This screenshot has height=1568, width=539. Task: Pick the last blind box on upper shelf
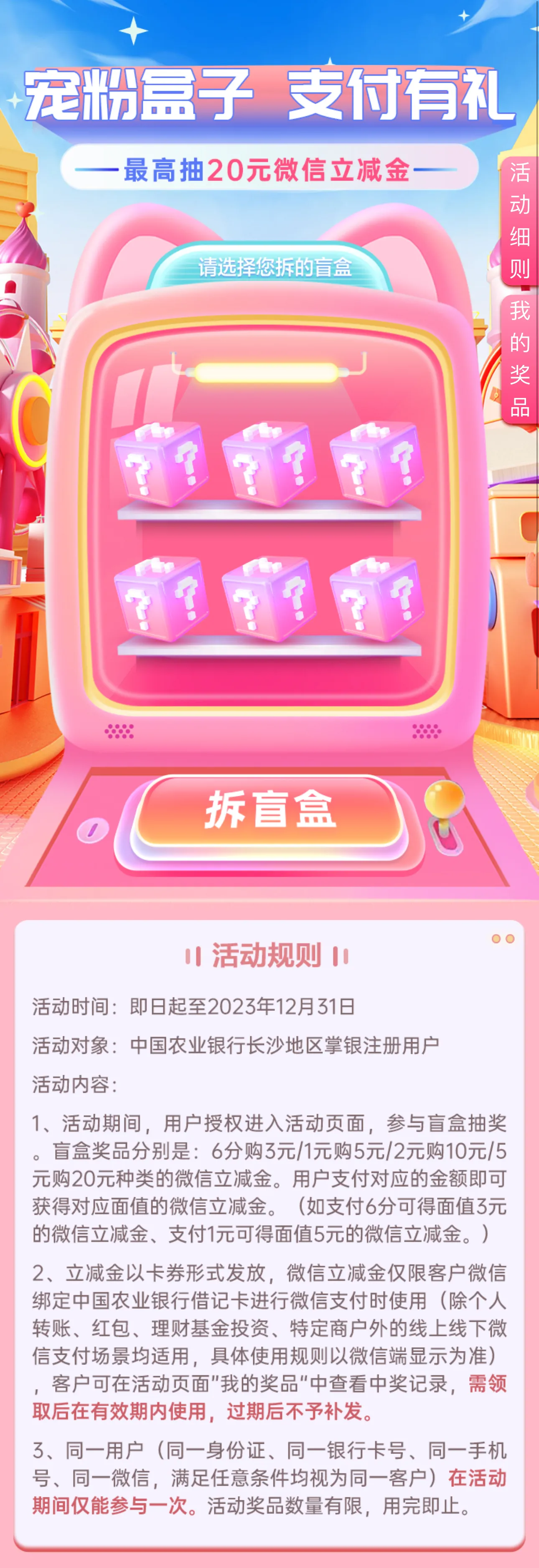coord(376,465)
